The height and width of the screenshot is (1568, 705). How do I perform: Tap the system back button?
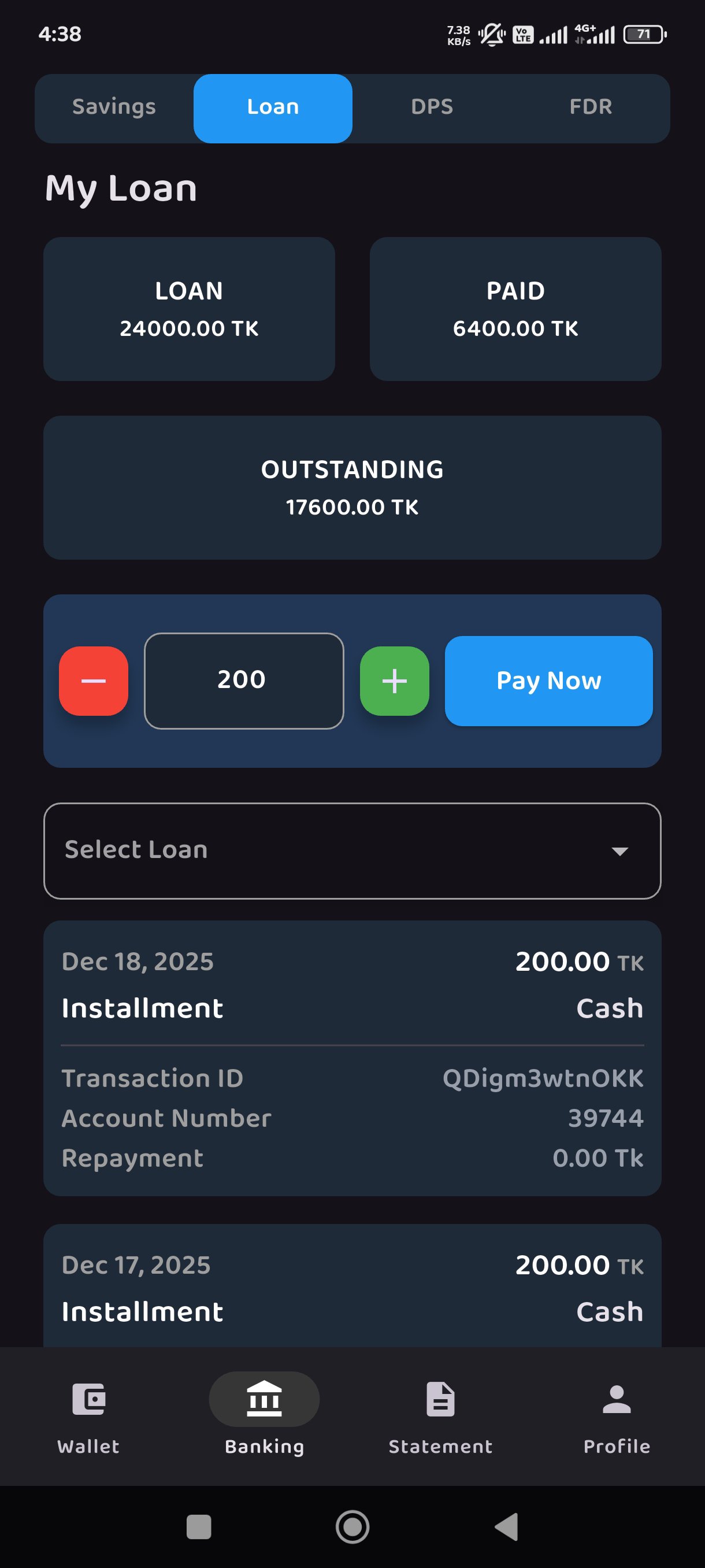(x=507, y=1526)
